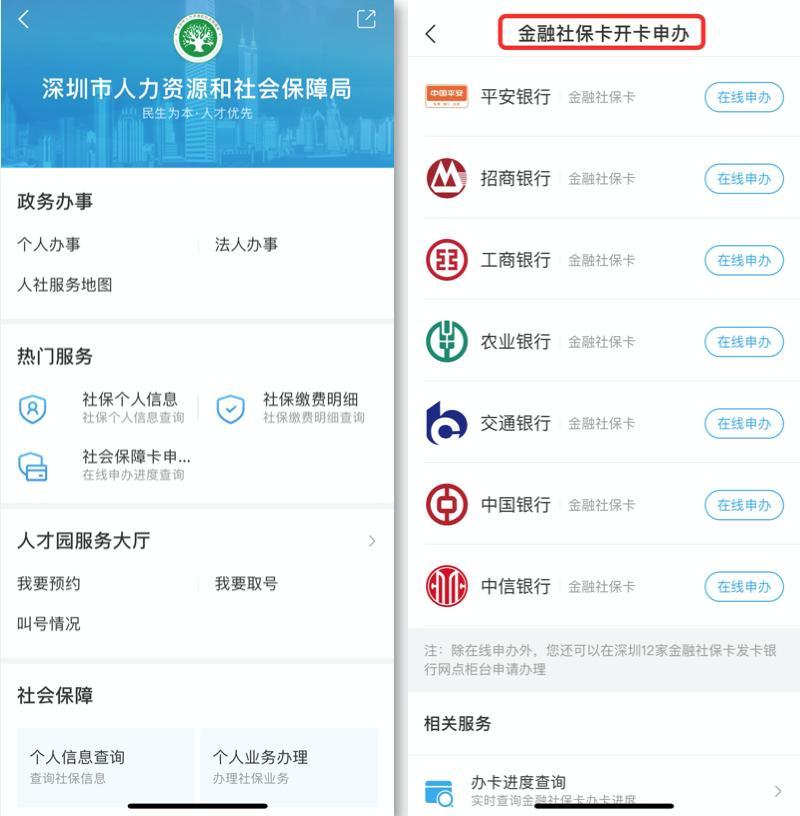The image size is (800, 816).
Task: Open 个人办事 under 政务办事
Action: click(x=49, y=244)
